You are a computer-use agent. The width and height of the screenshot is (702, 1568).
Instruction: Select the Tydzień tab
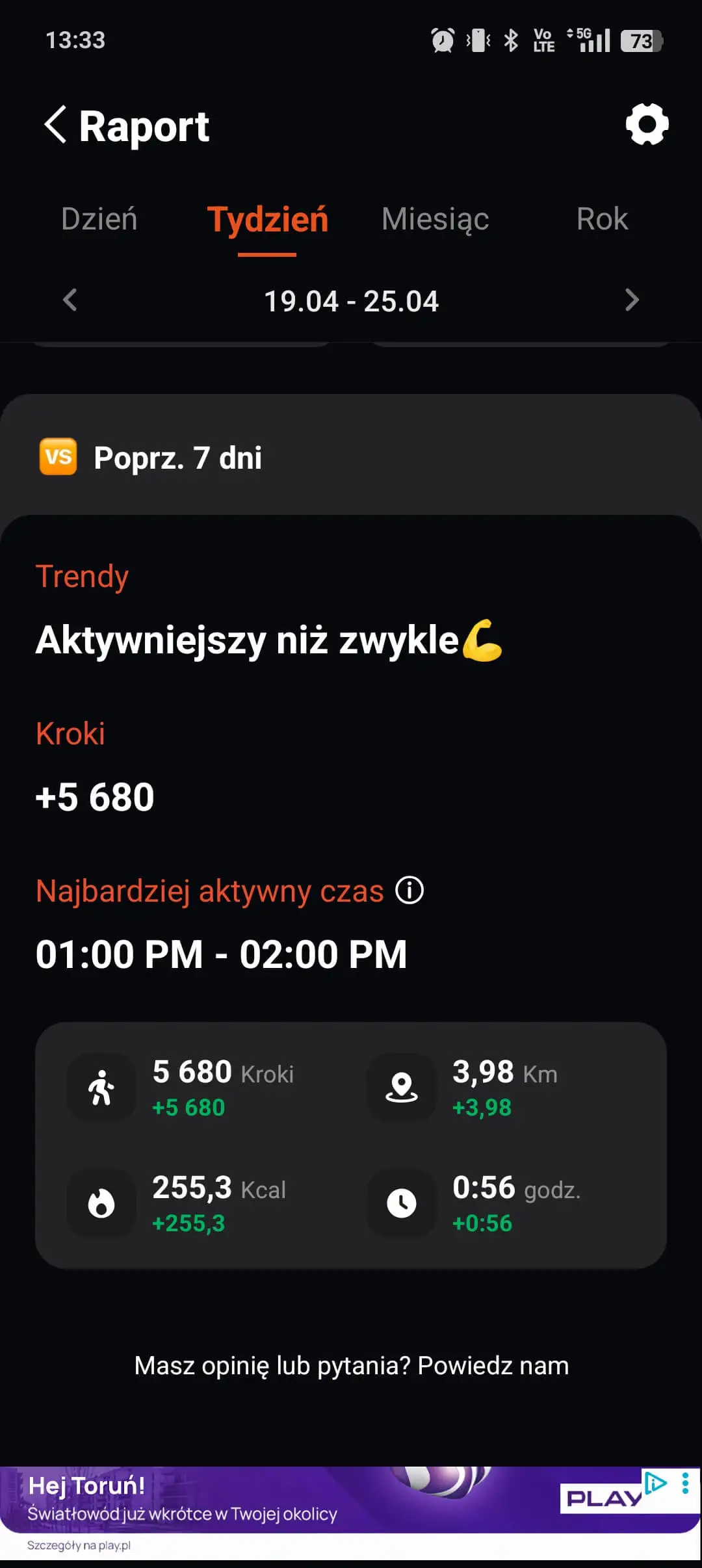pos(267,219)
